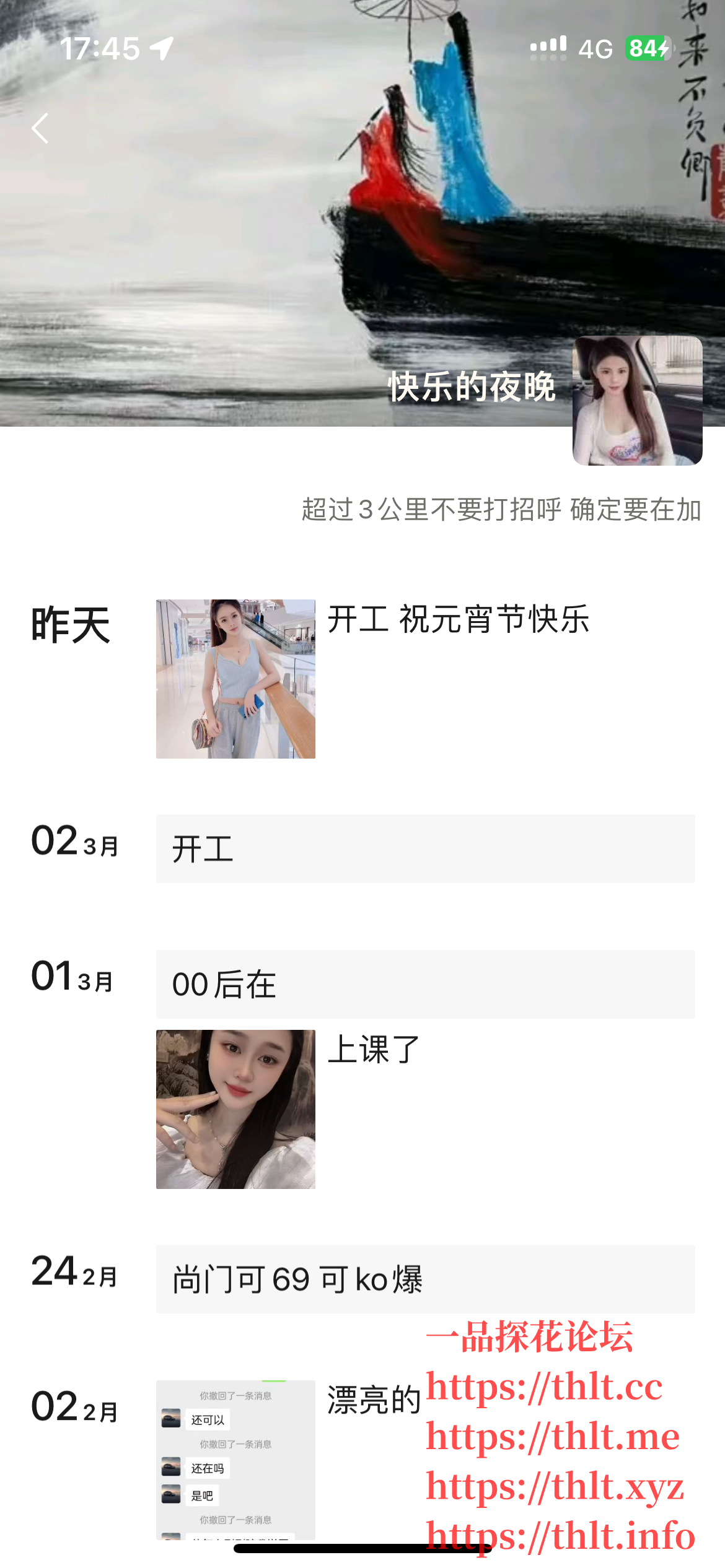This screenshot has height=1568, width=725.
Task: Open the chat screenshot post 漂亮的
Action: click(x=235, y=1459)
